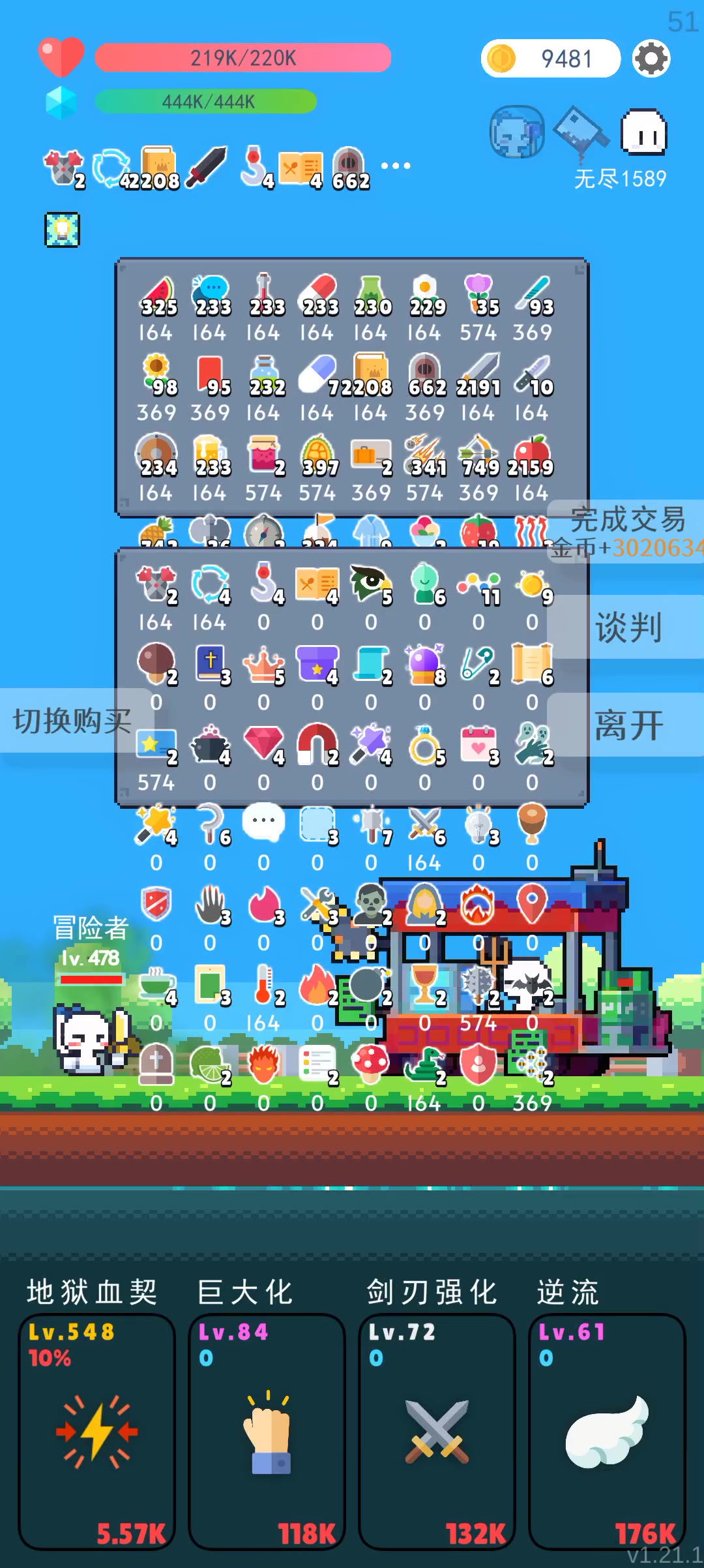Open the settings gear icon

coord(651,59)
